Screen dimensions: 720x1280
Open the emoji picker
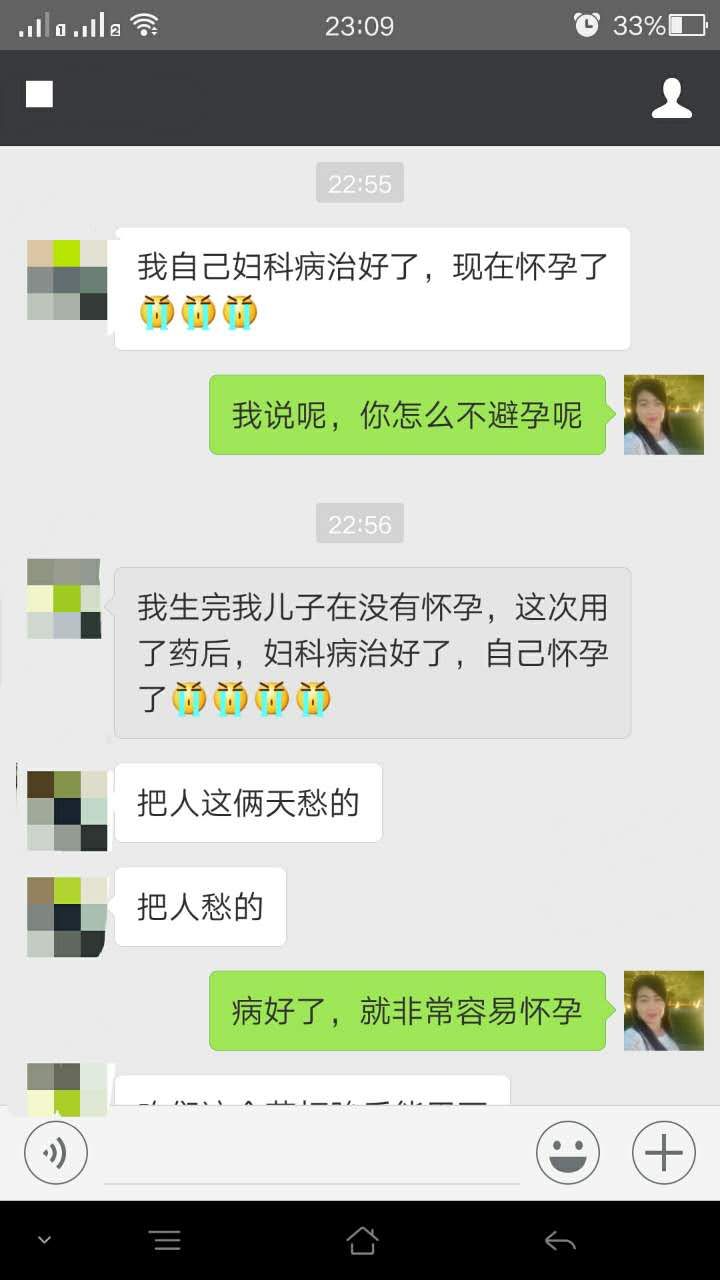coord(568,1153)
